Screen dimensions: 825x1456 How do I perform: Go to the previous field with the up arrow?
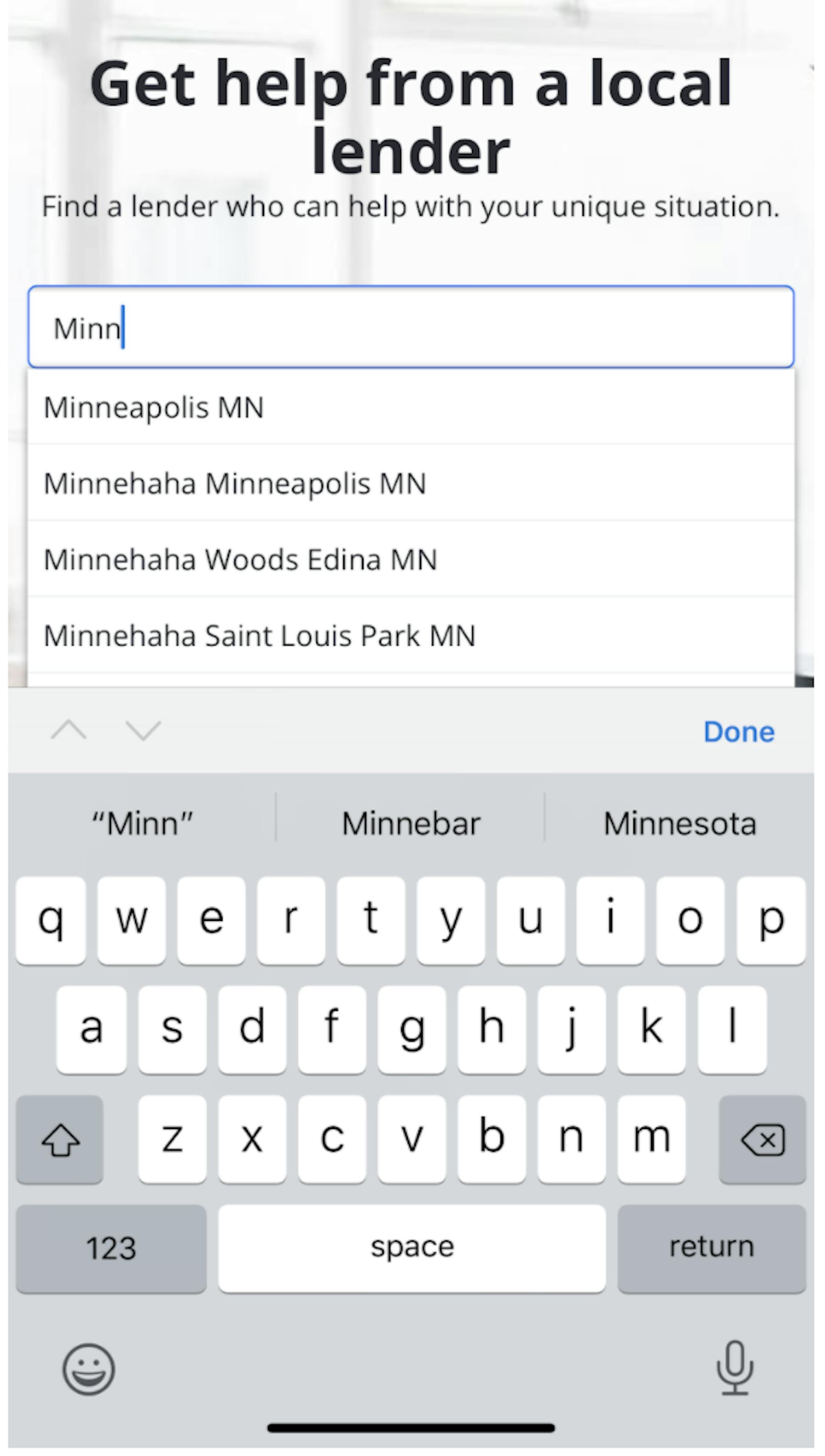click(69, 731)
